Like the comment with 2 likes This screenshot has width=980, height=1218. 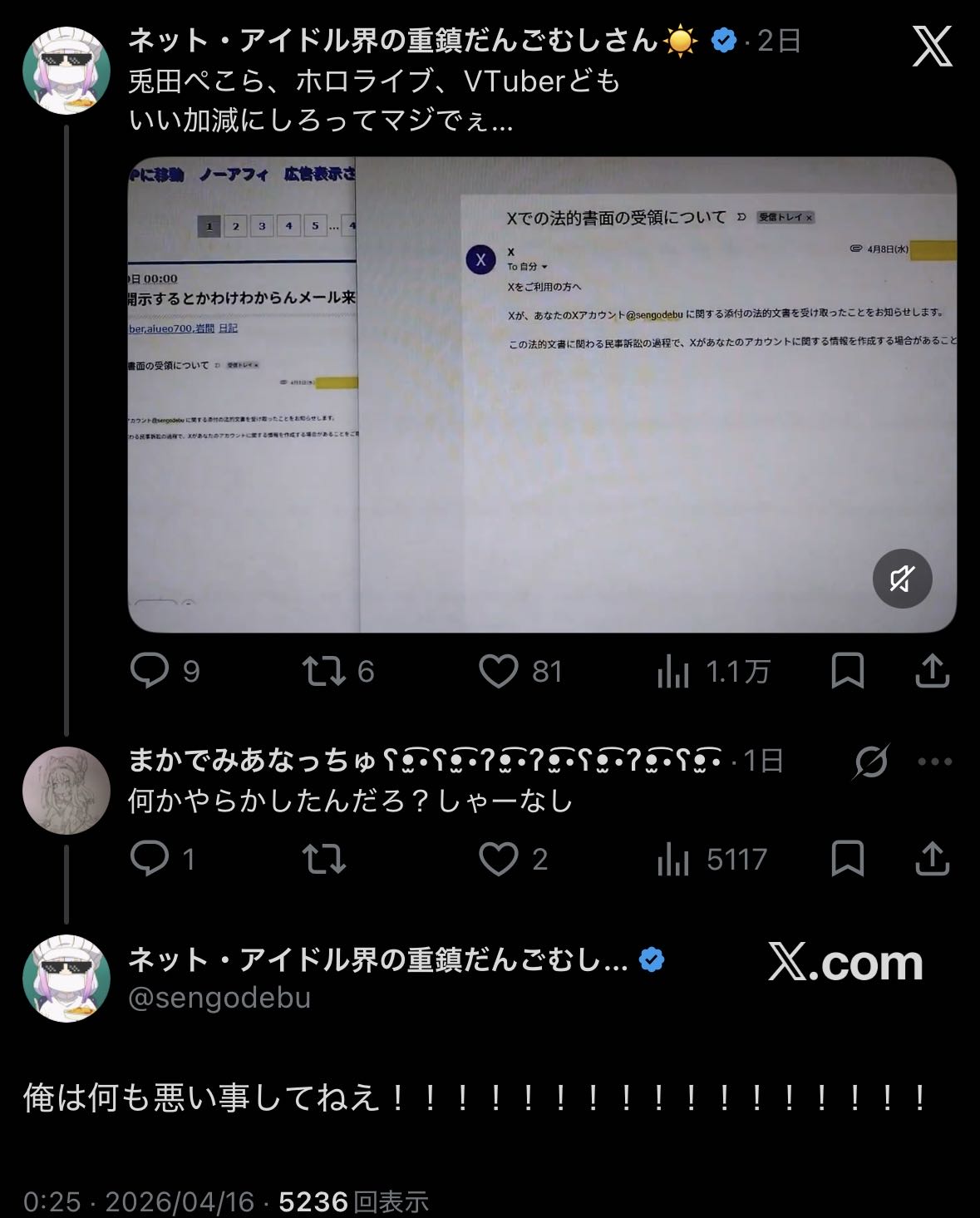coord(499,859)
